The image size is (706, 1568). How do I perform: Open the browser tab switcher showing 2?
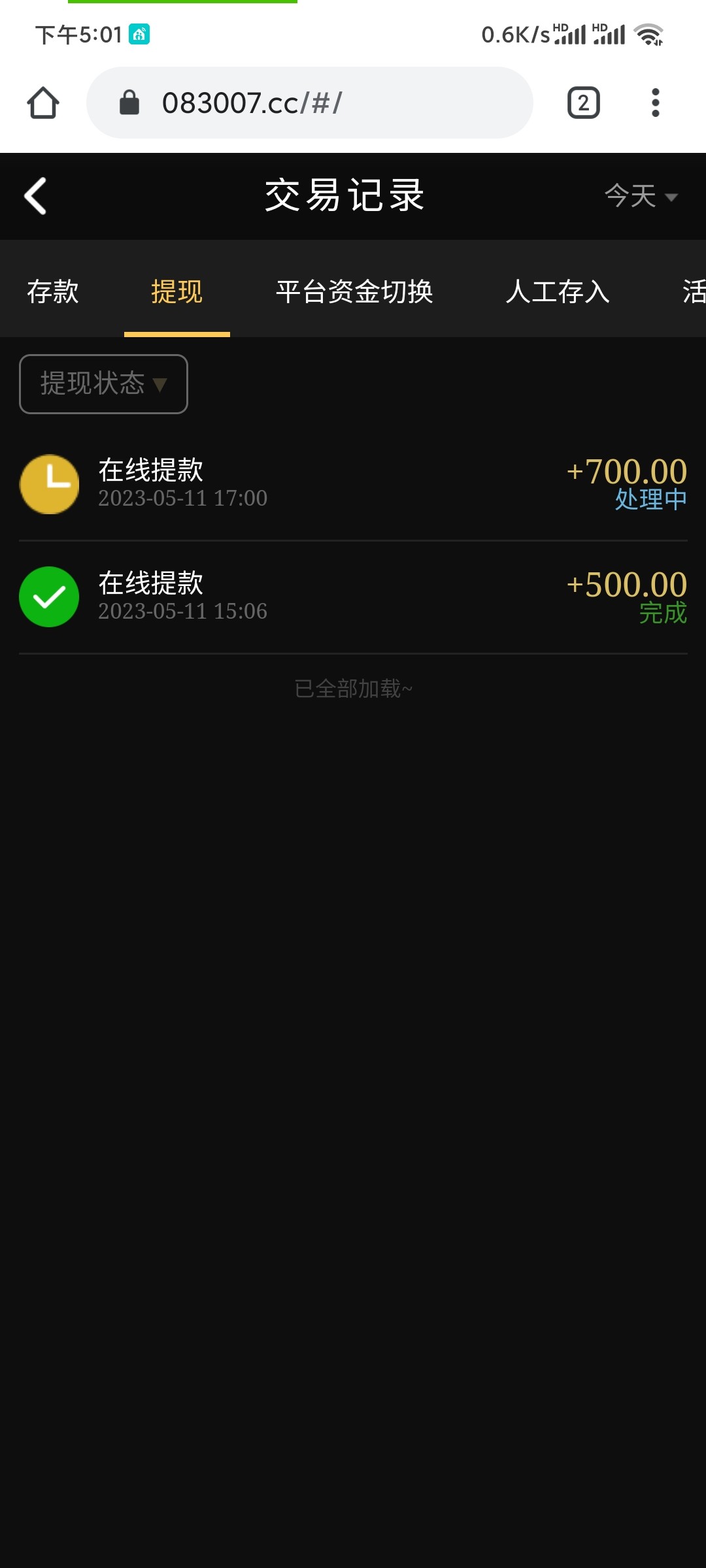point(582,102)
